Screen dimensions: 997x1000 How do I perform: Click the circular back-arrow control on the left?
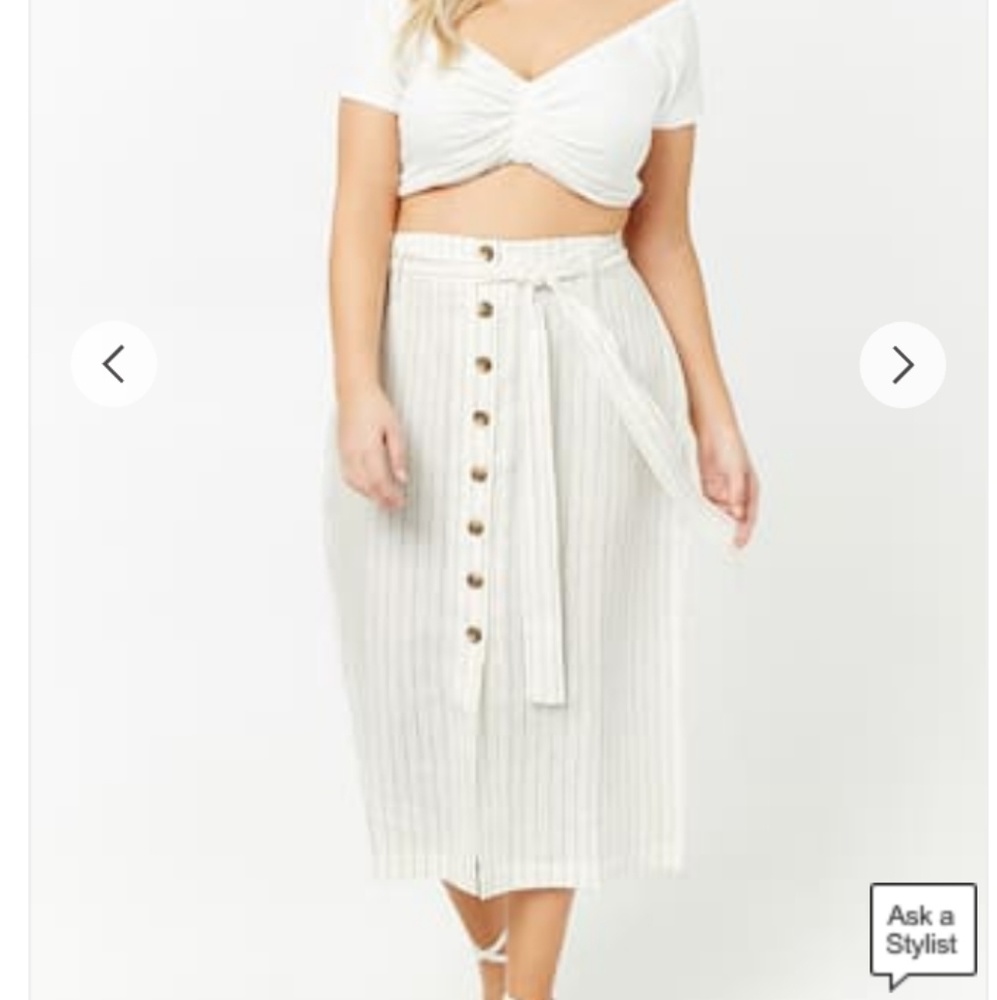tap(113, 365)
